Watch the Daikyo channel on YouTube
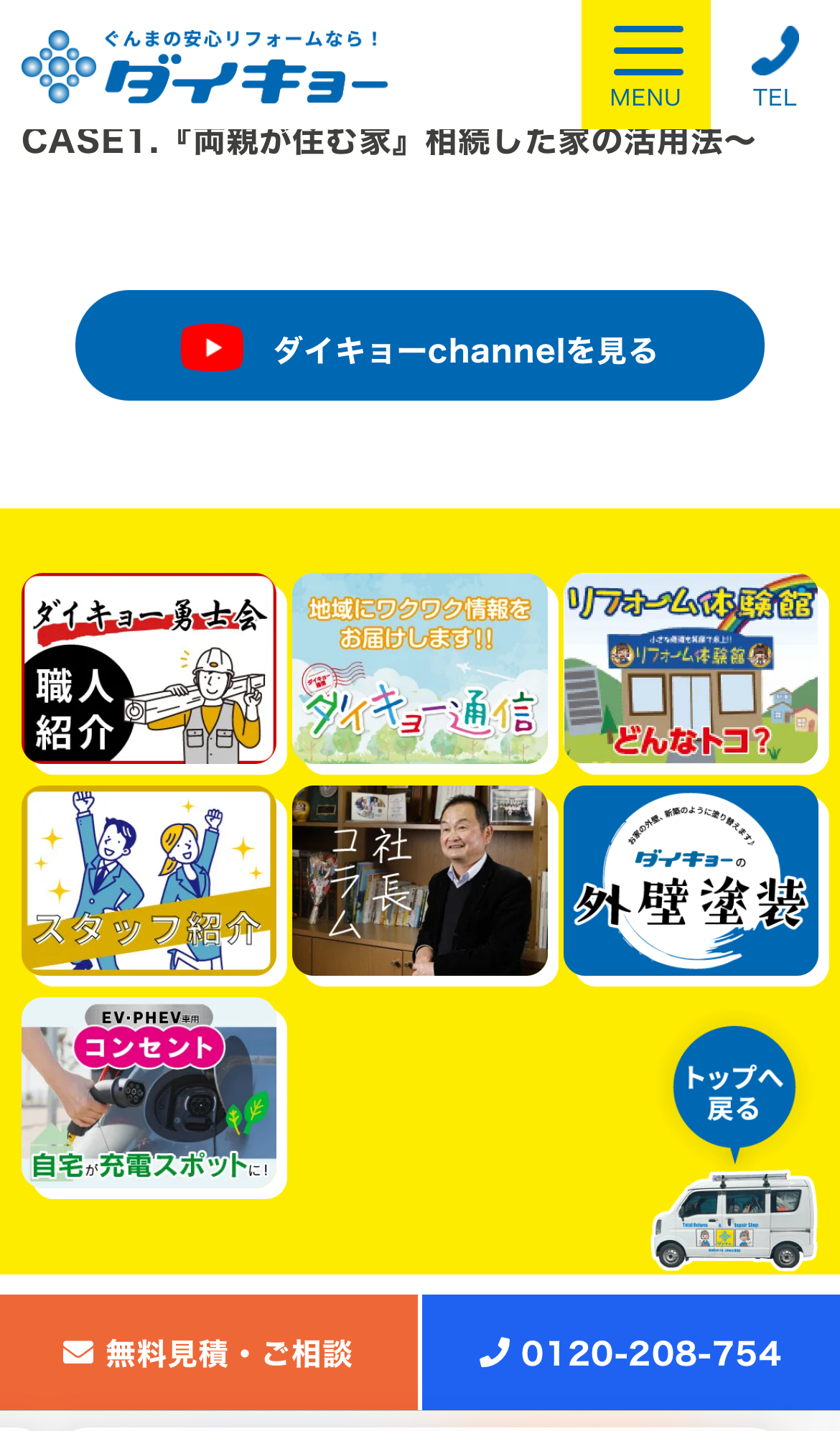The height and width of the screenshot is (1431, 840). click(x=420, y=345)
